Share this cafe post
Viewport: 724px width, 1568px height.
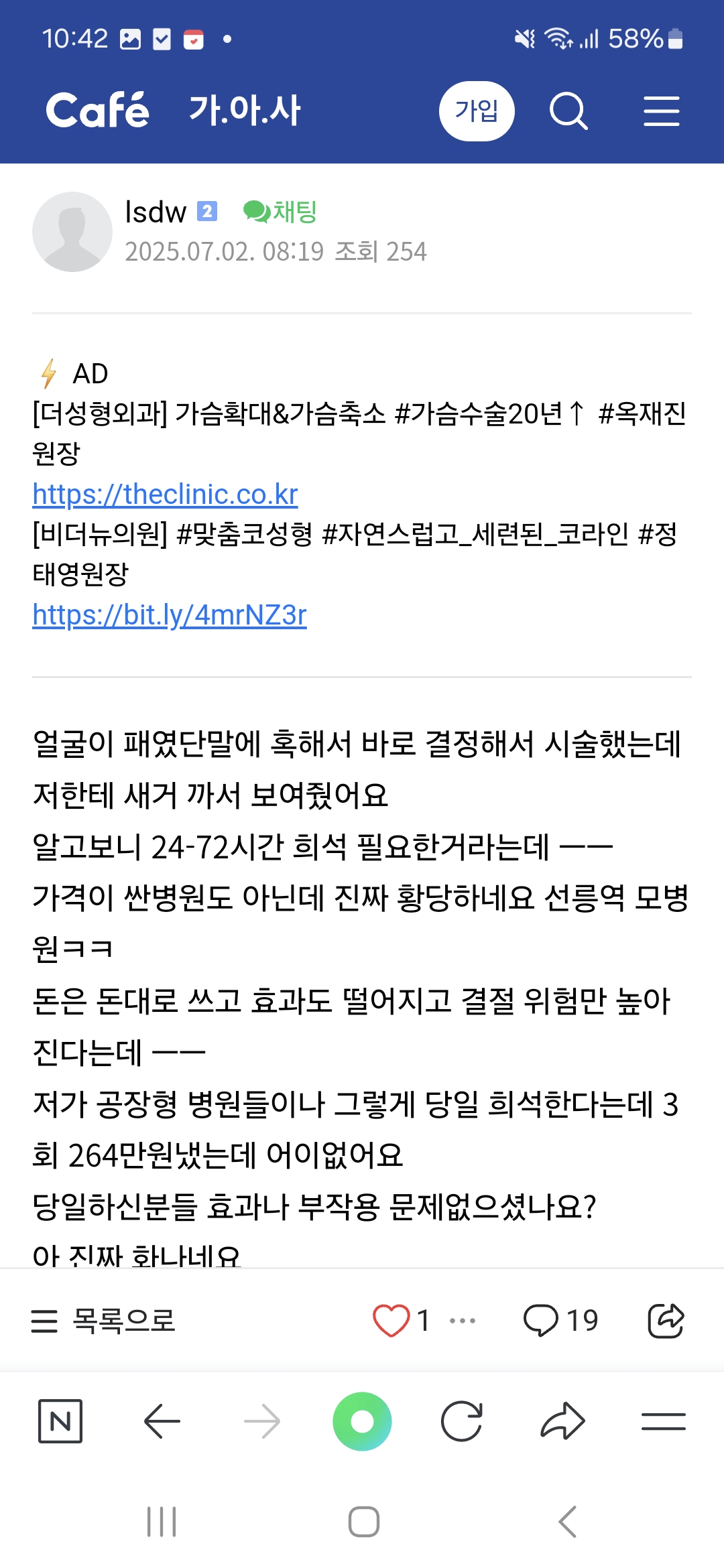[x=665, y=1321]
